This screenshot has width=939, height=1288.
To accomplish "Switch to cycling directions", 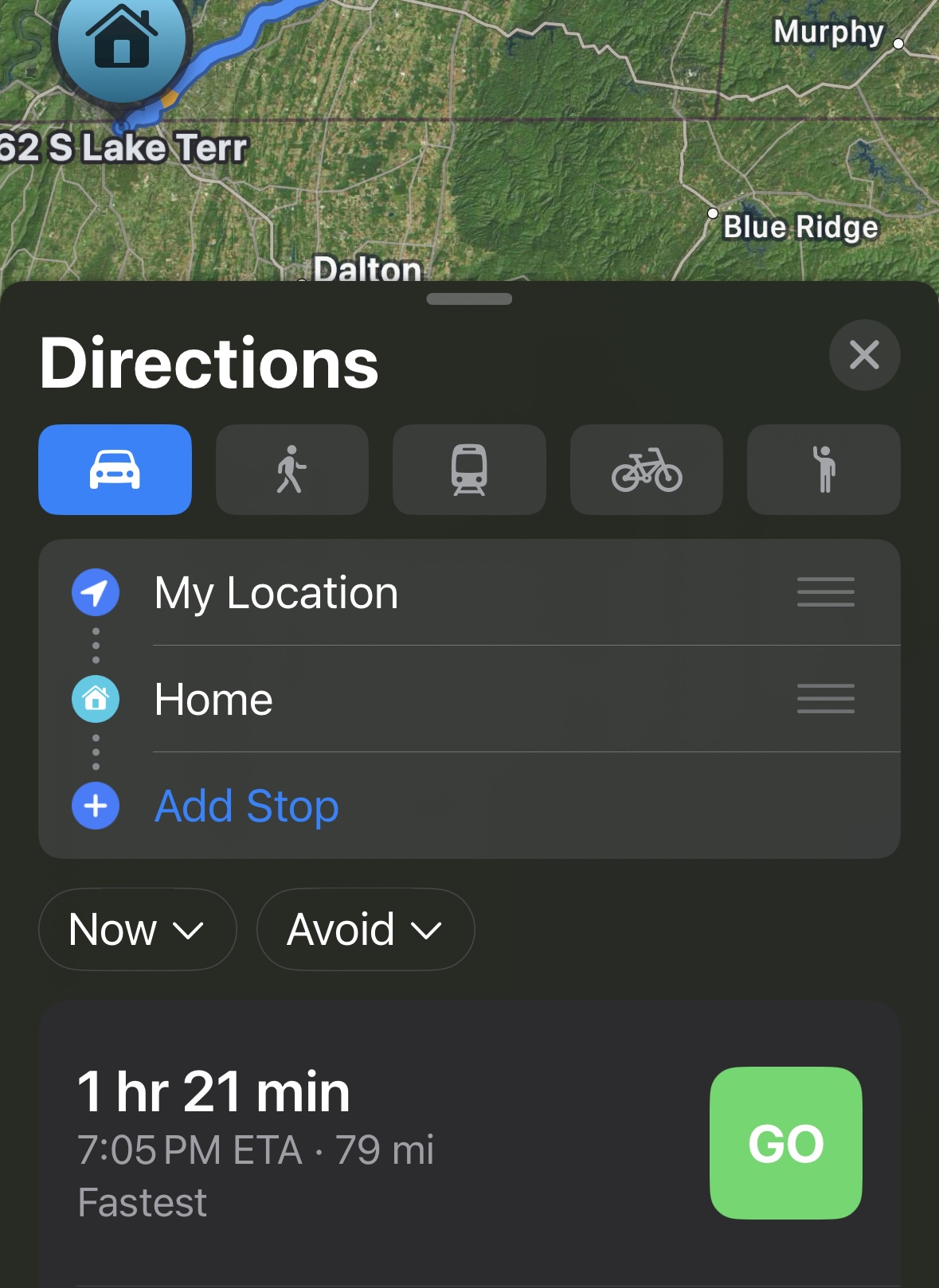I will [x=646, y=470].
